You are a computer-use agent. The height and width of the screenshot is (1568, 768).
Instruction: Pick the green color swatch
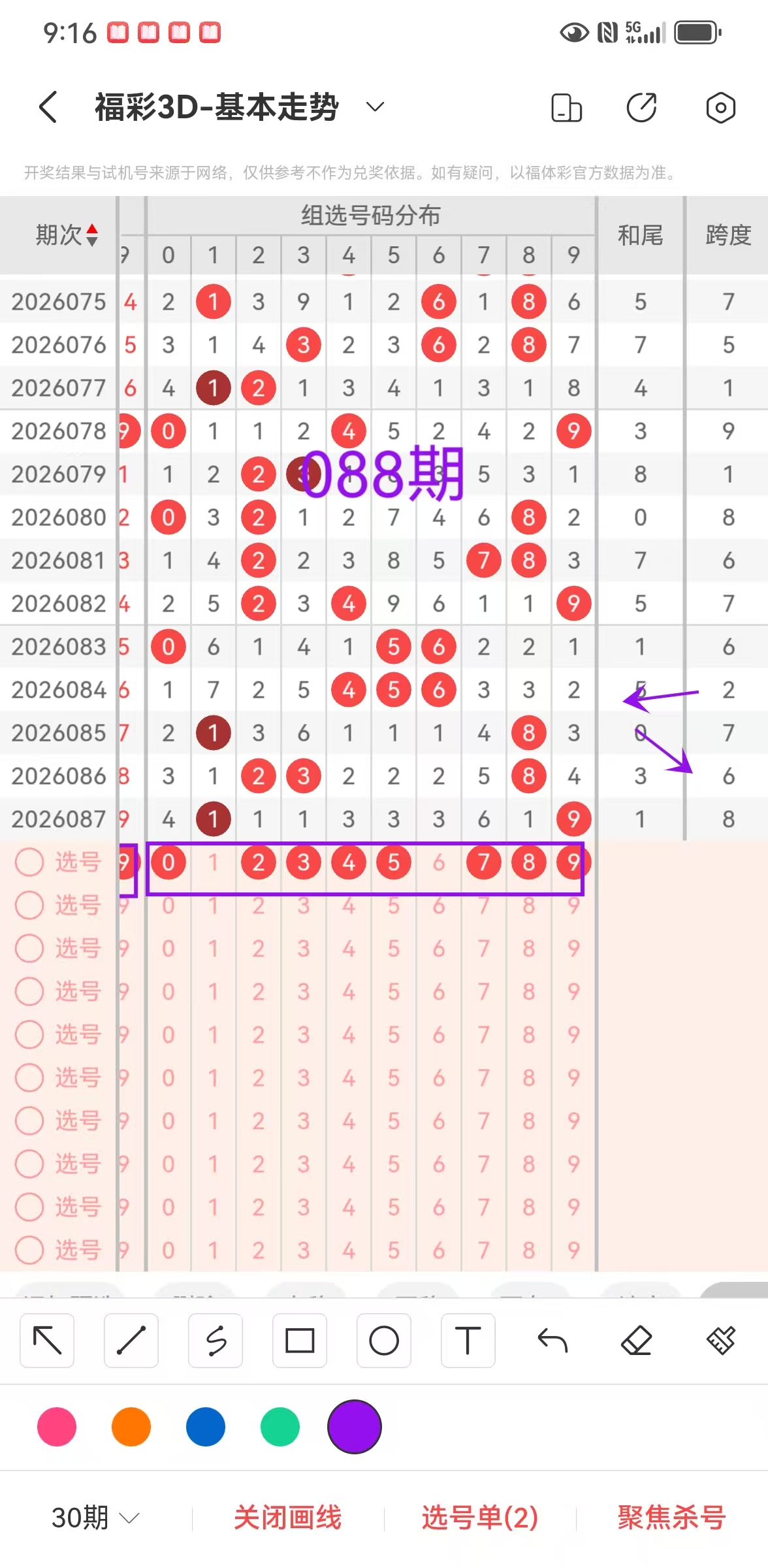(x=280, y=1427)
